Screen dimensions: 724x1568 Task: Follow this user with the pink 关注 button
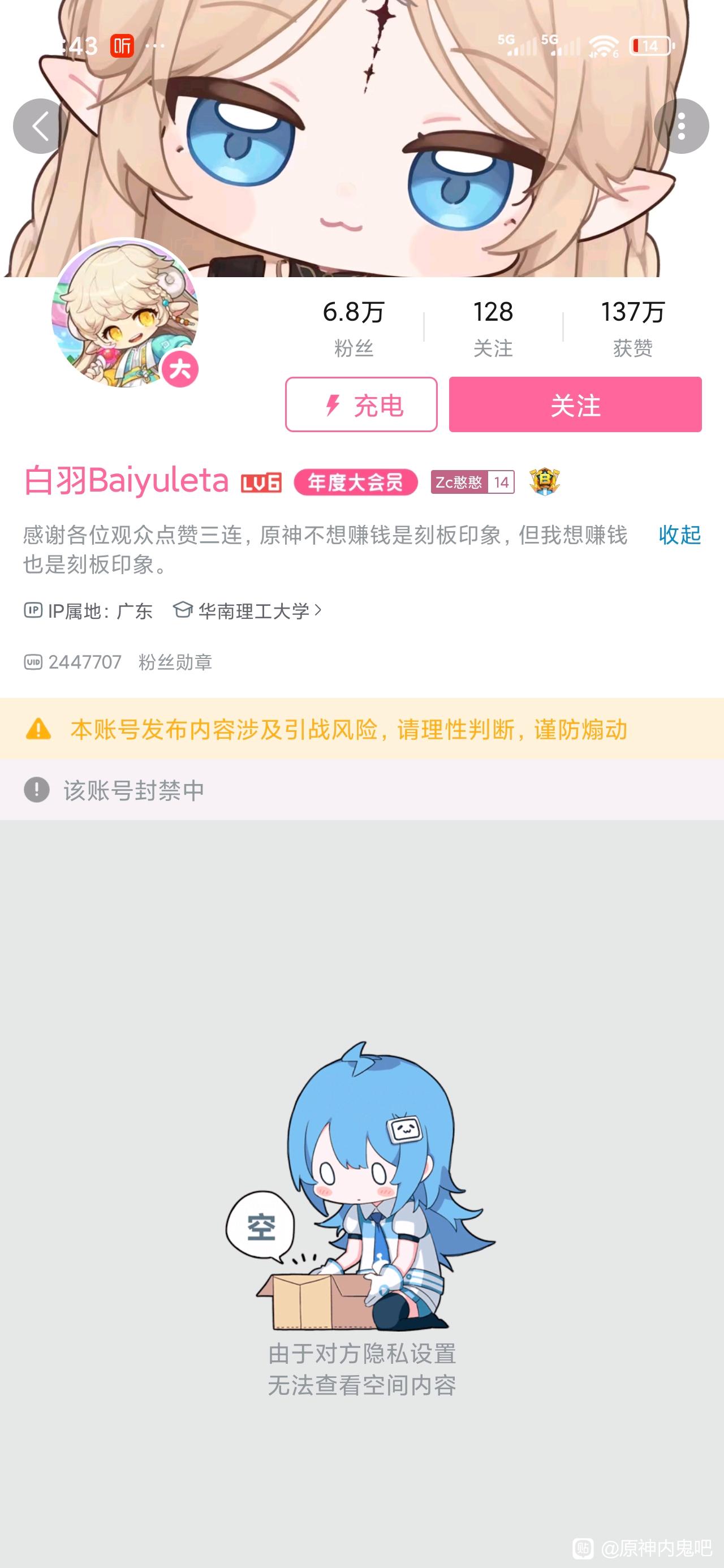pyautogui.click(x=575, y=404)
